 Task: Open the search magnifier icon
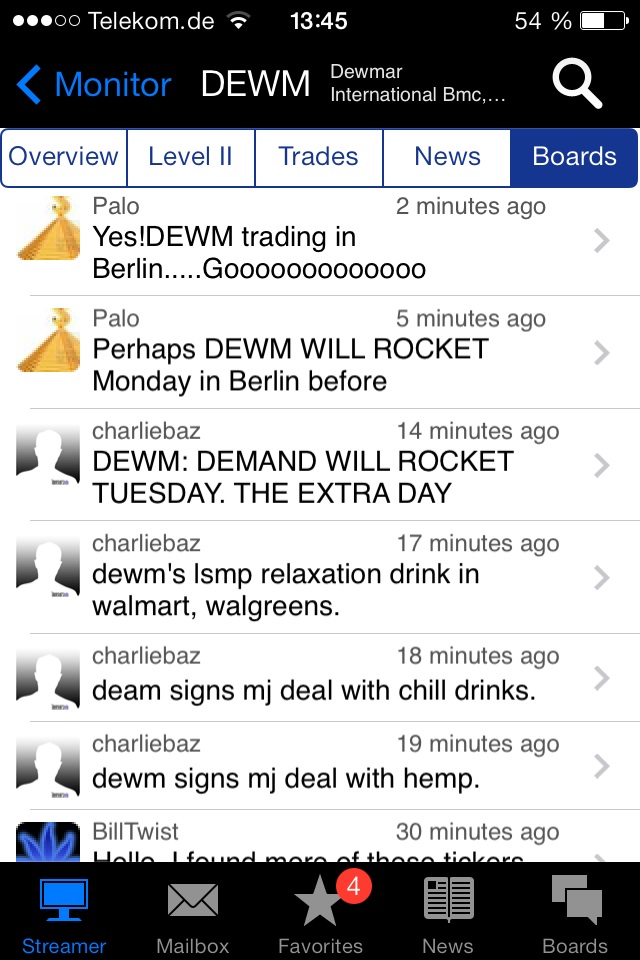pos(577,84)
